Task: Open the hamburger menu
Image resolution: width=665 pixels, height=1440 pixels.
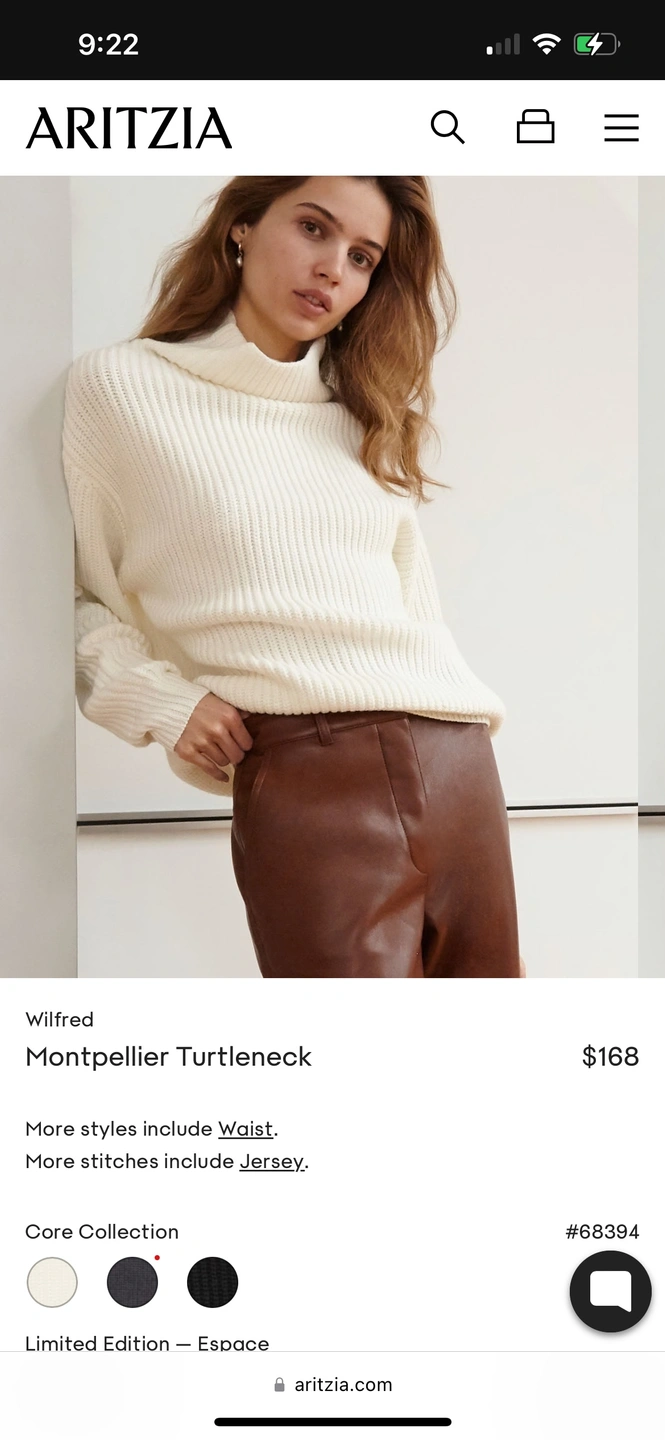Action: click(621, 127)
